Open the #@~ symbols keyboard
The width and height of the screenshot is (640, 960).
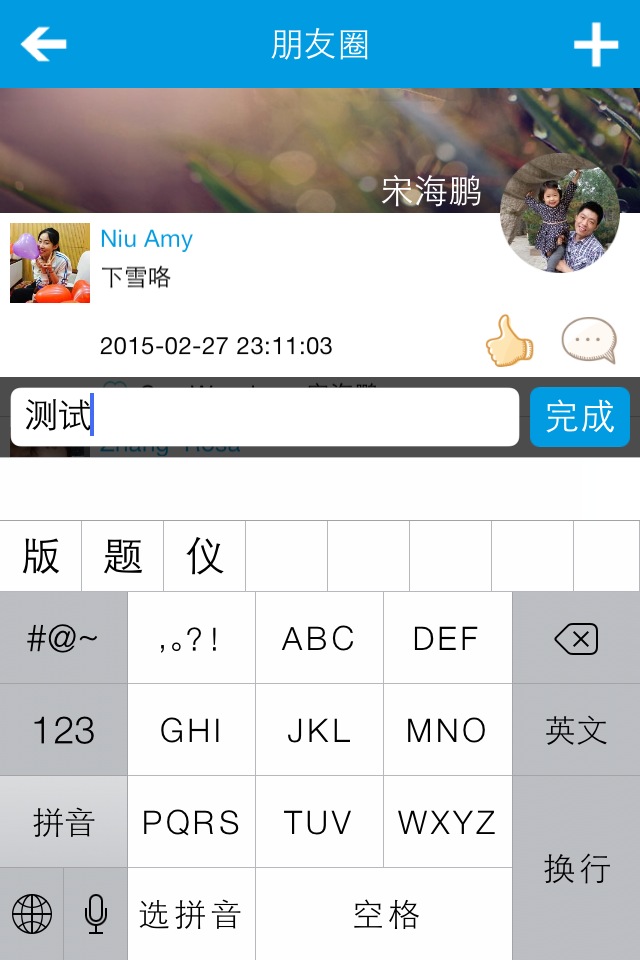click(64, 638)
